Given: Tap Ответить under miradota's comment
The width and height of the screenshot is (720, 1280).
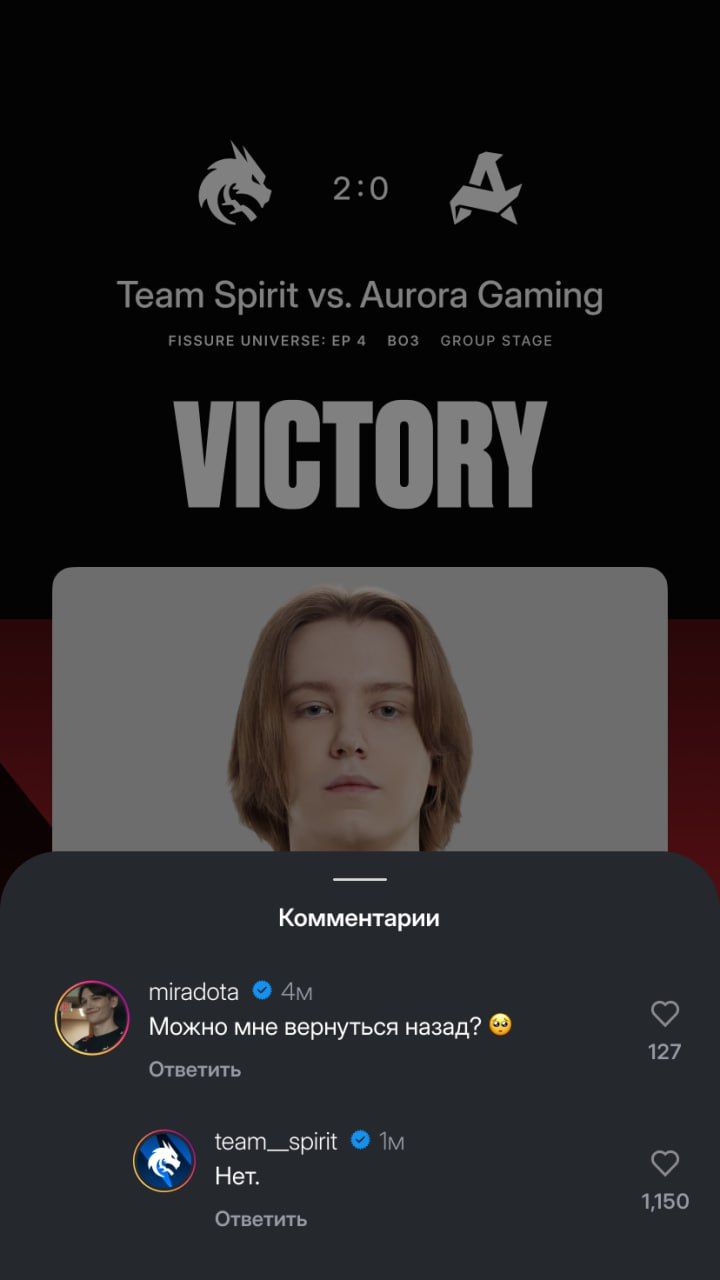Looking at the screenshot, I should (x=195, y=1069).
